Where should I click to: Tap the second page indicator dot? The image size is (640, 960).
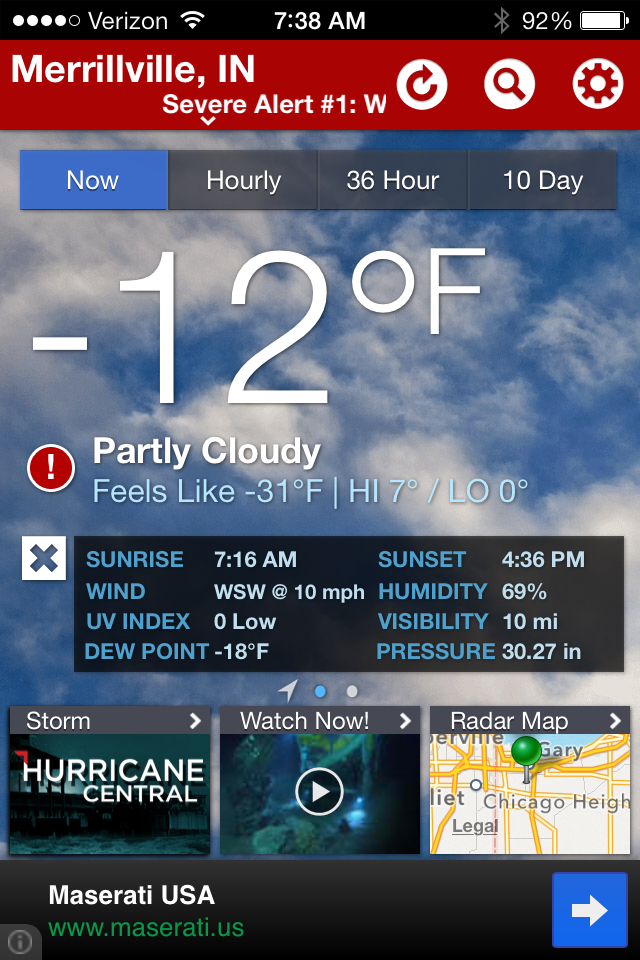(x=352, y=691)
